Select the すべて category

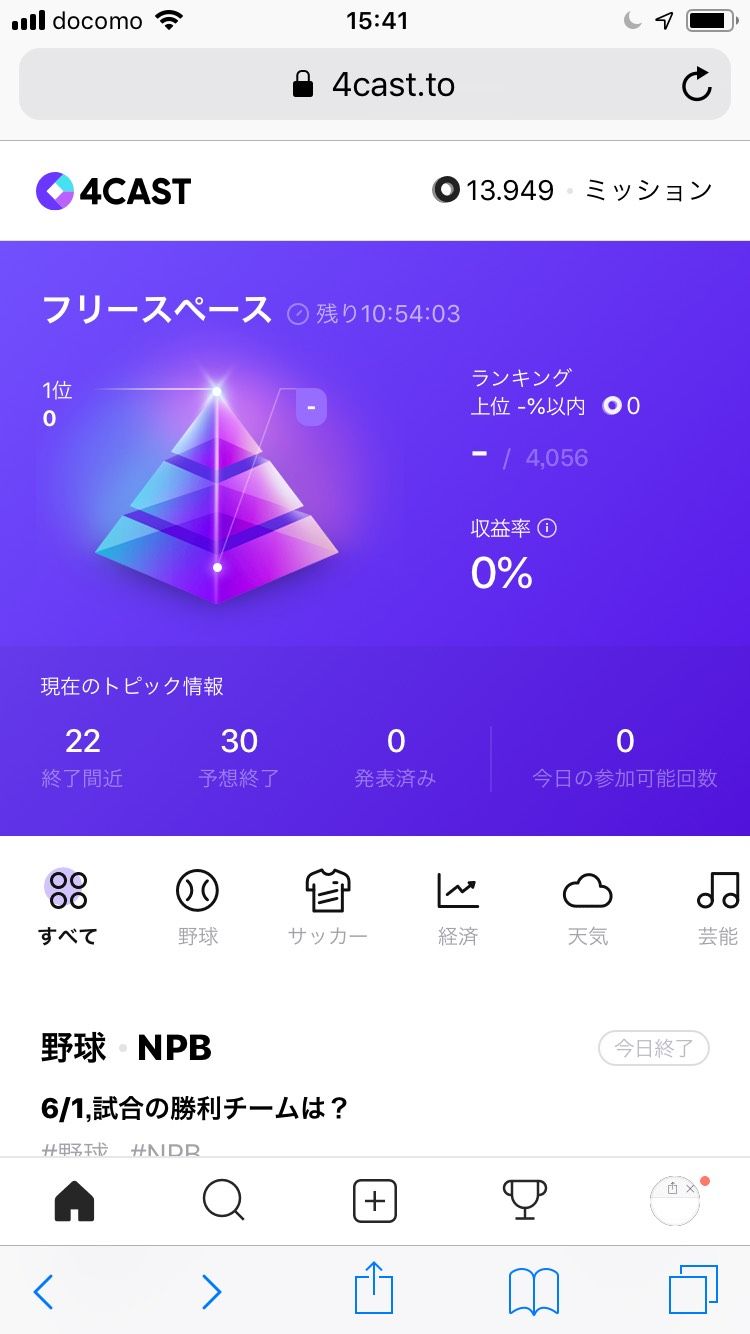68,905
